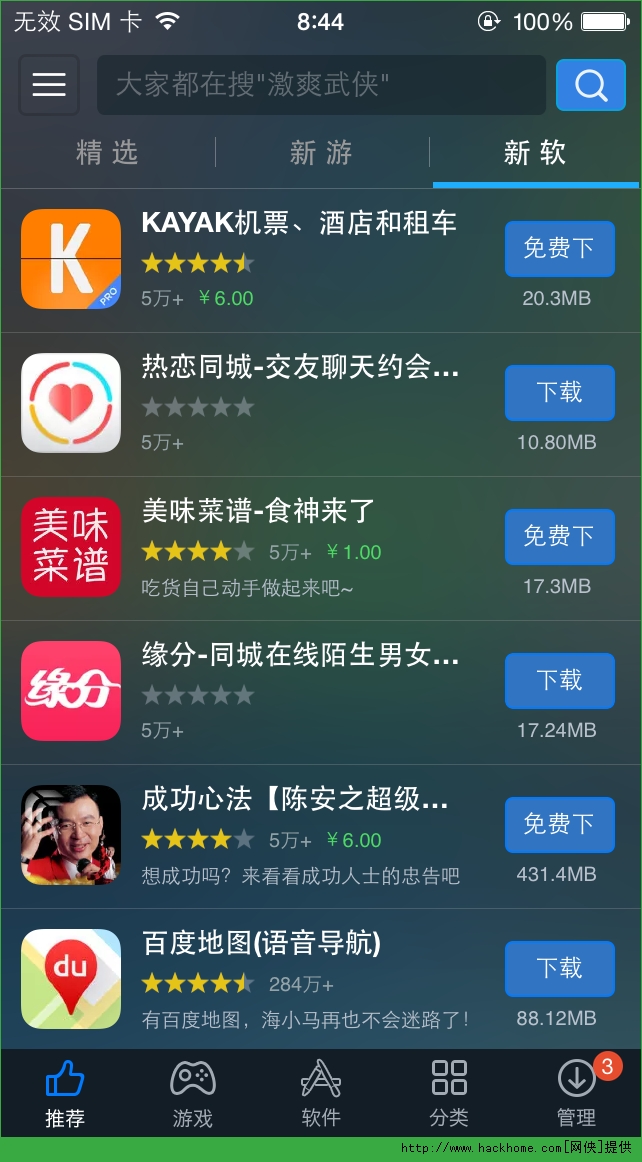Switch to the 软件 bottom tab
The image size is (642, 1162).
pyautogui.click(x=321, y=1094)
